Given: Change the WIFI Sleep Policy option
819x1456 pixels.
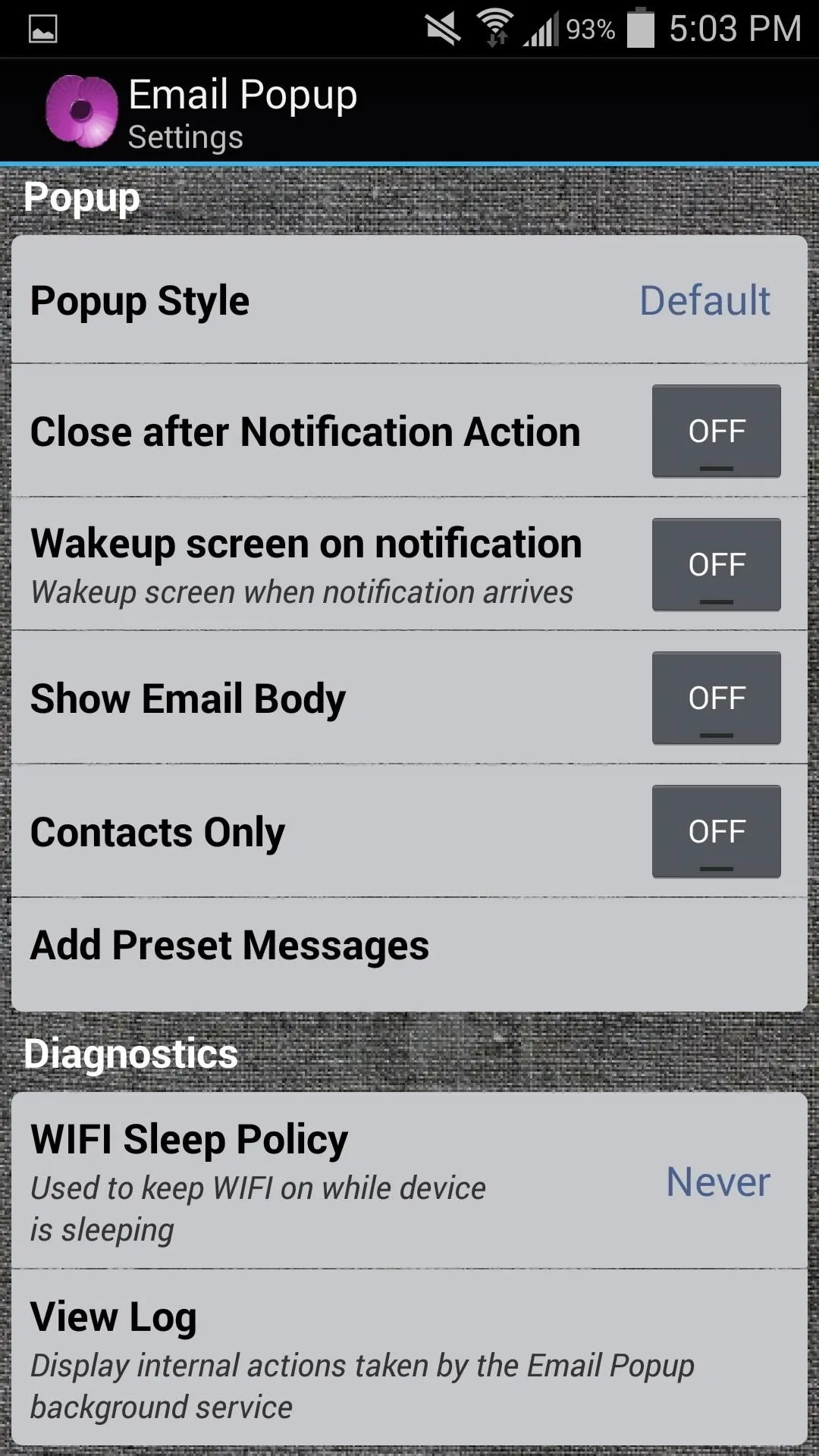Looking at the screenshot, I should [x=409, y=1181].
